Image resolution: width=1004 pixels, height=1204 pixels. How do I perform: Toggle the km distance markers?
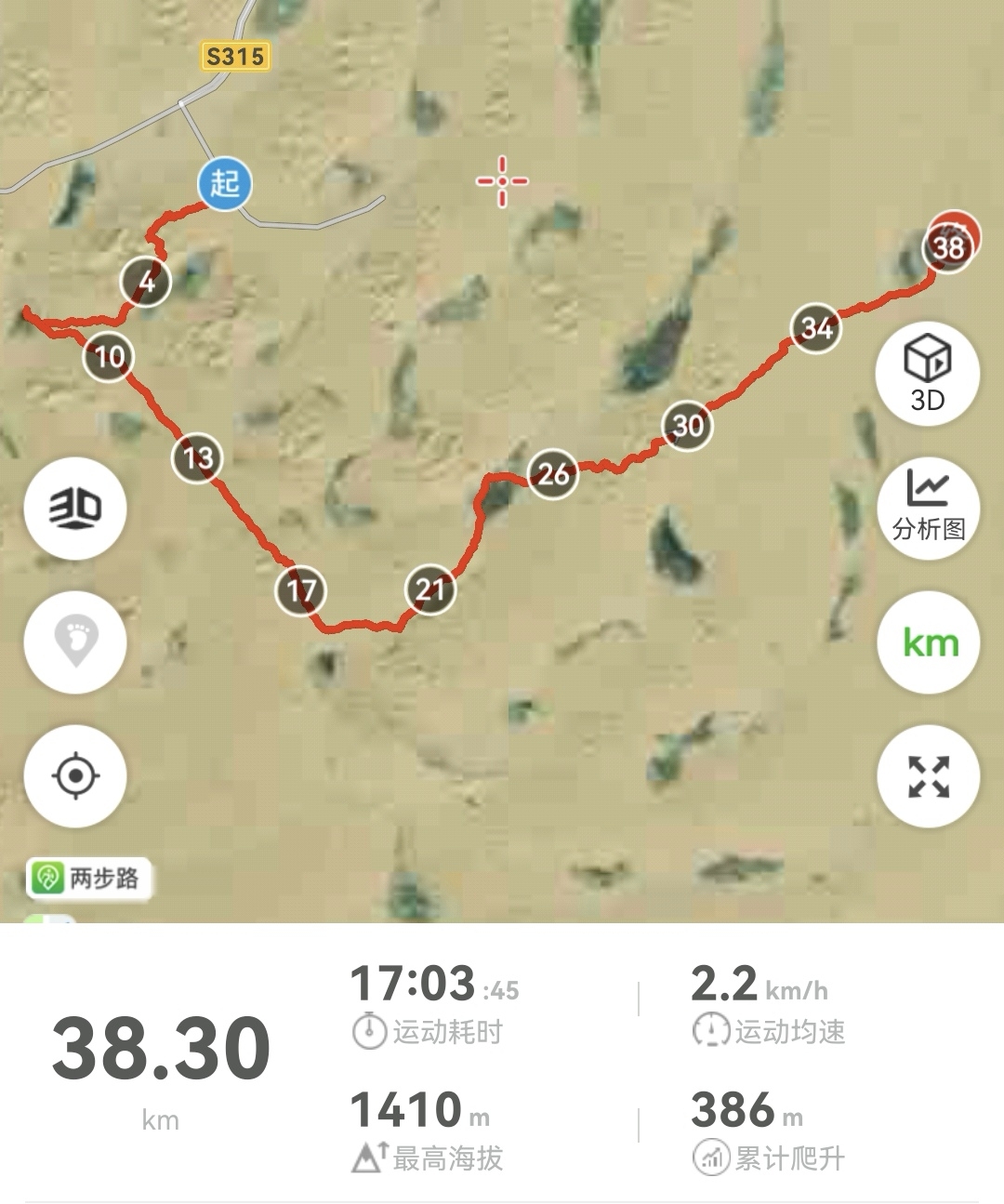coord(928,642)
